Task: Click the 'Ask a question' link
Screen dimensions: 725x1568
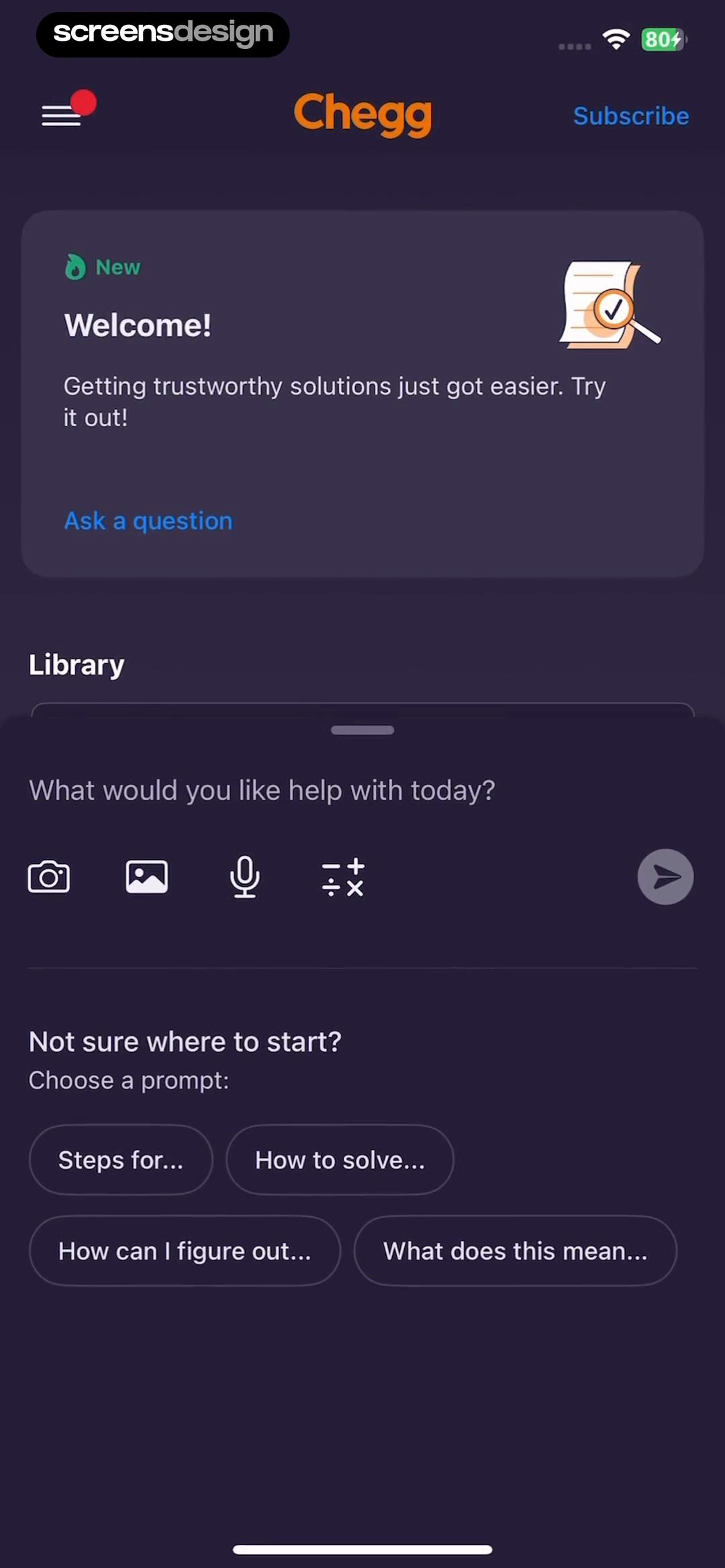Action: click(148, 521)
